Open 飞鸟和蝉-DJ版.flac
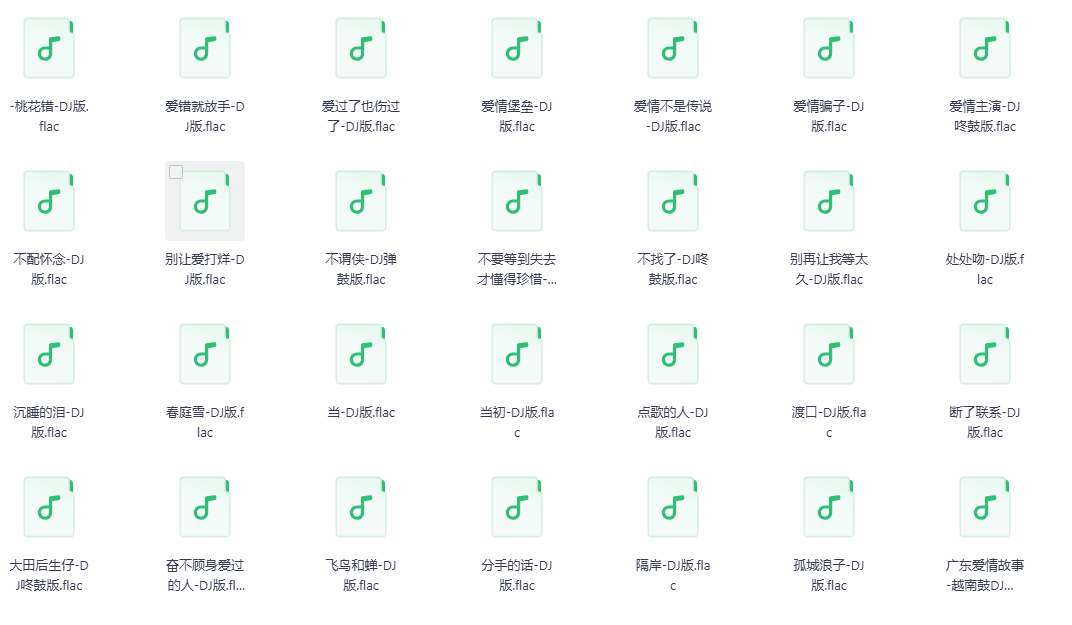 pyautogui.click(x=361, y=507)
